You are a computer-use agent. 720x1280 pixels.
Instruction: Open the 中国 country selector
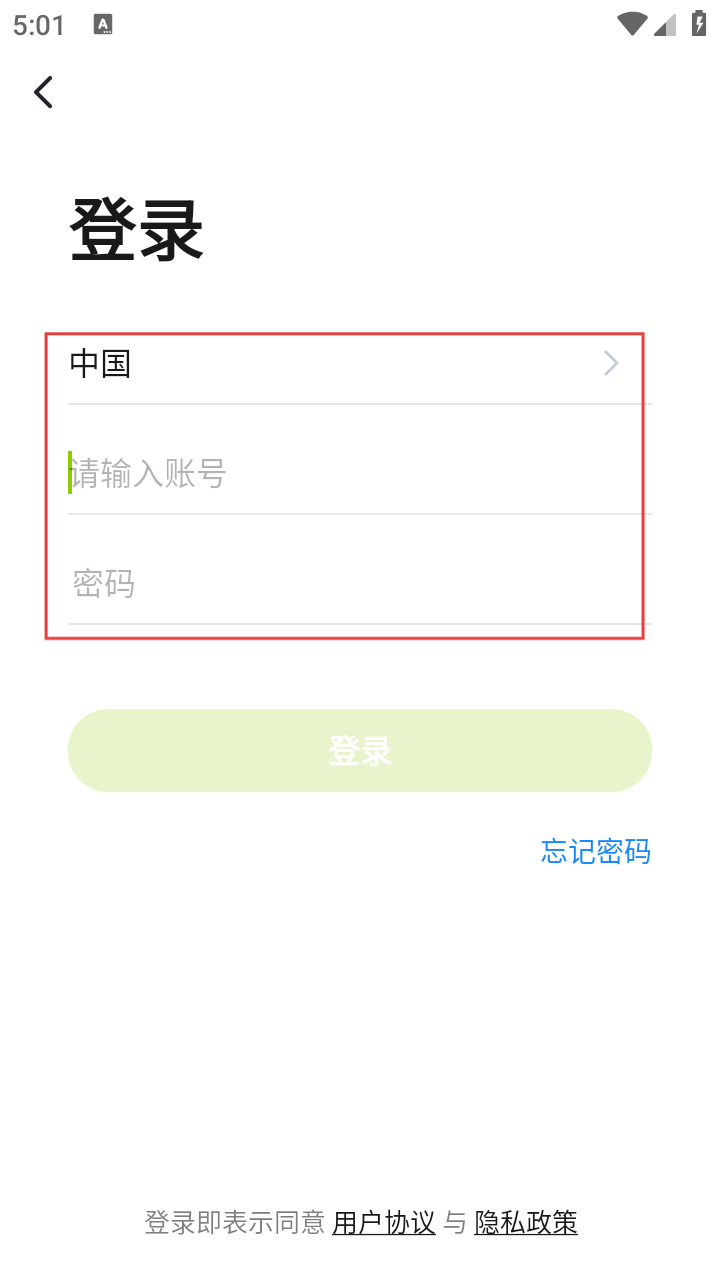360,364
